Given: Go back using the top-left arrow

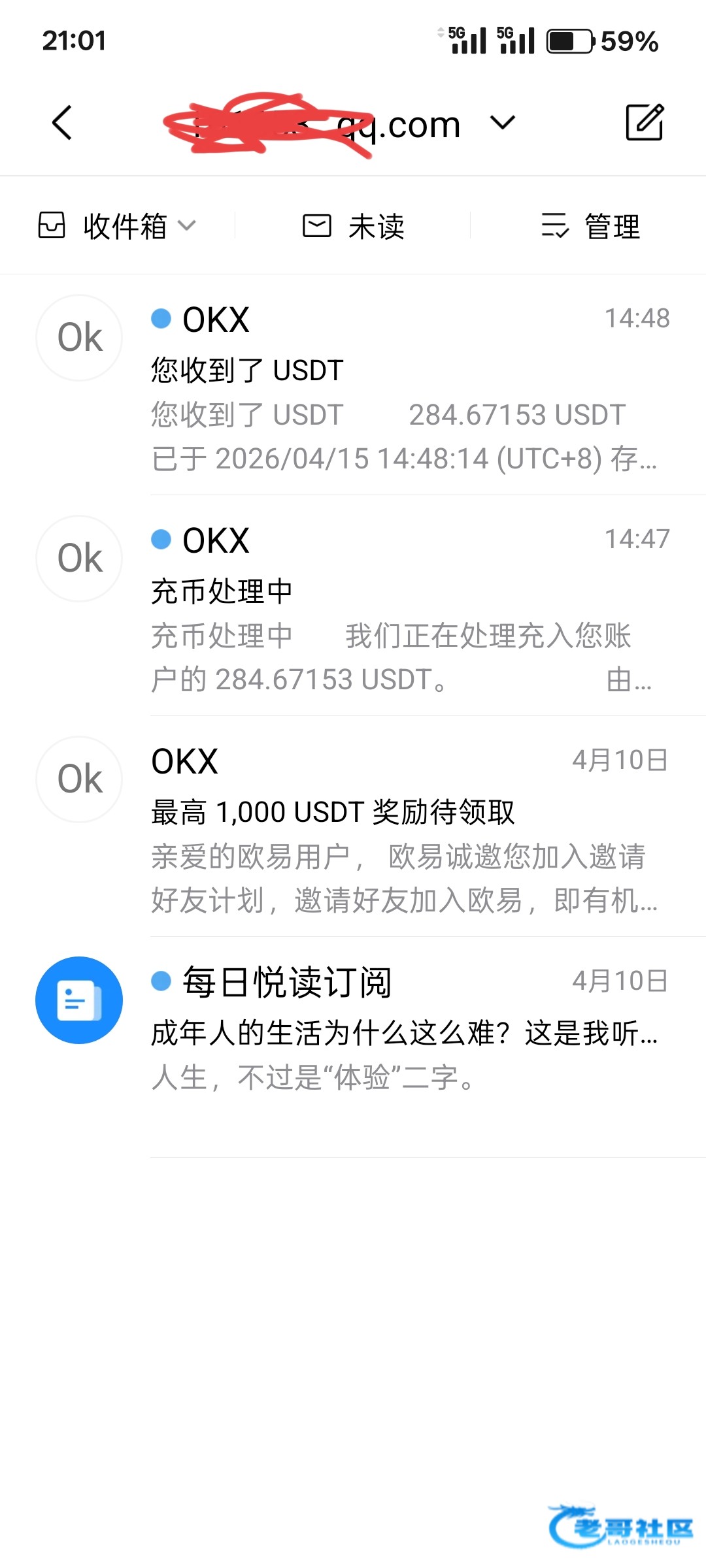Looking at the screenshot, I should click(62, 123).
